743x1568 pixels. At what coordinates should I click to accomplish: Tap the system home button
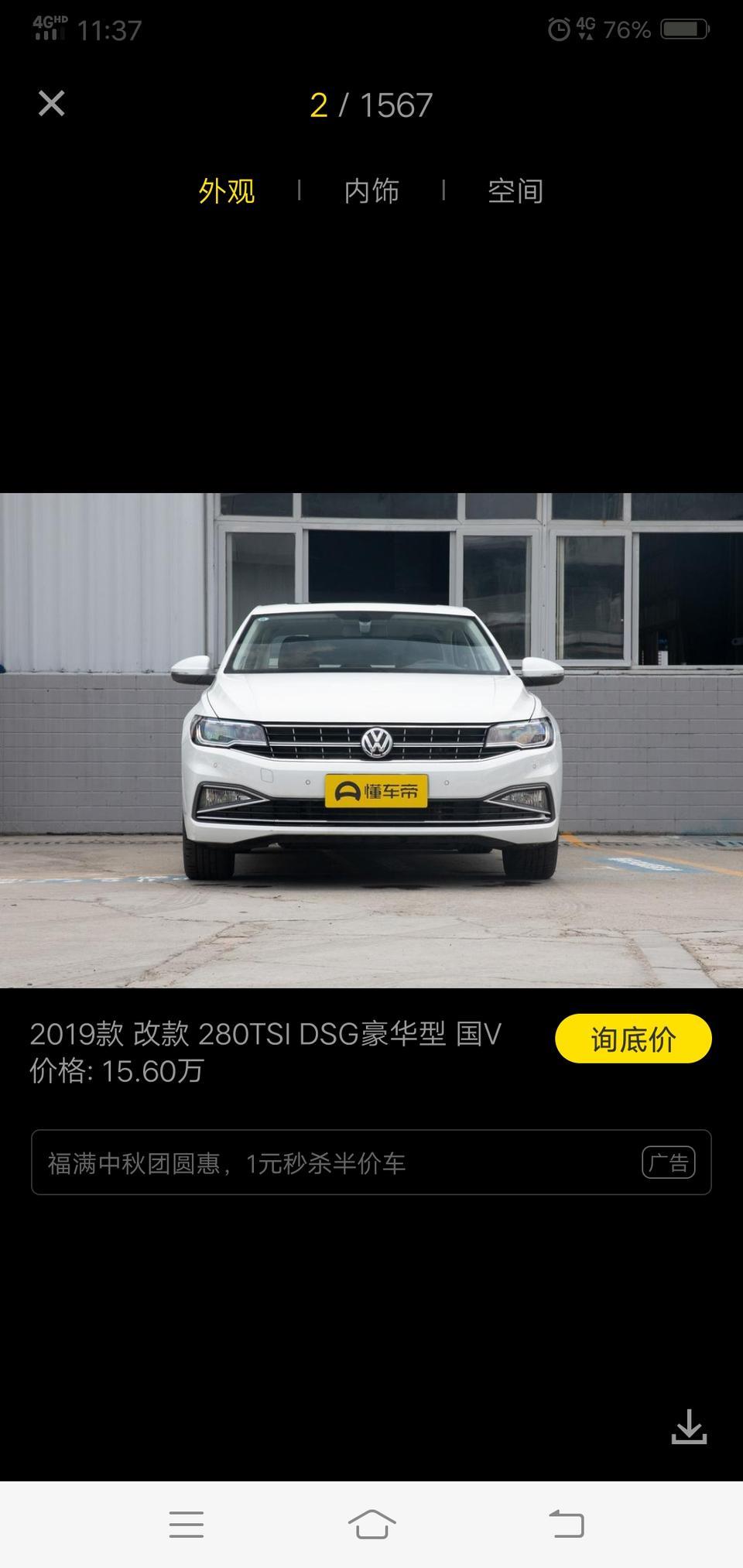(371, 1525)
